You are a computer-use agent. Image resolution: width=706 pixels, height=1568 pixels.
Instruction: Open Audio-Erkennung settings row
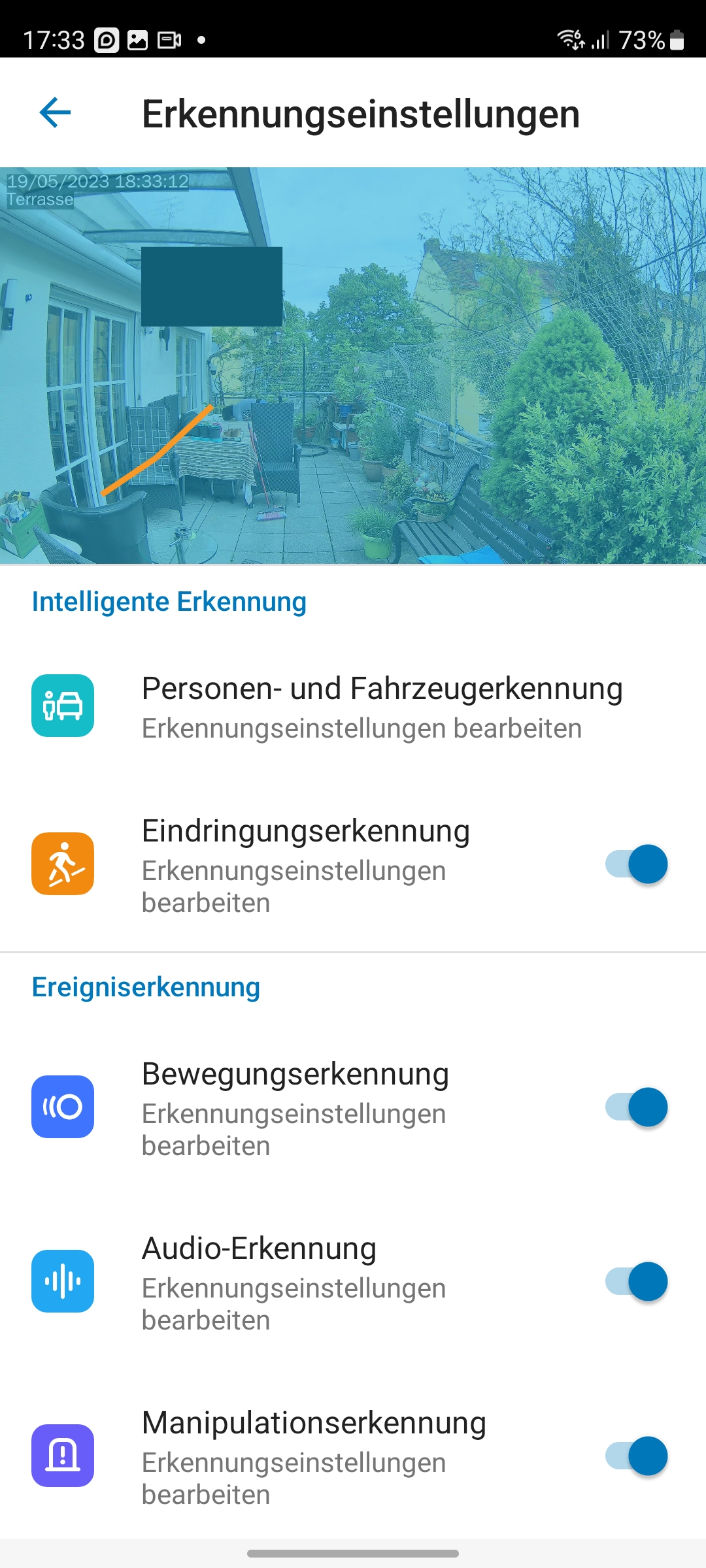click(294, 1282)
